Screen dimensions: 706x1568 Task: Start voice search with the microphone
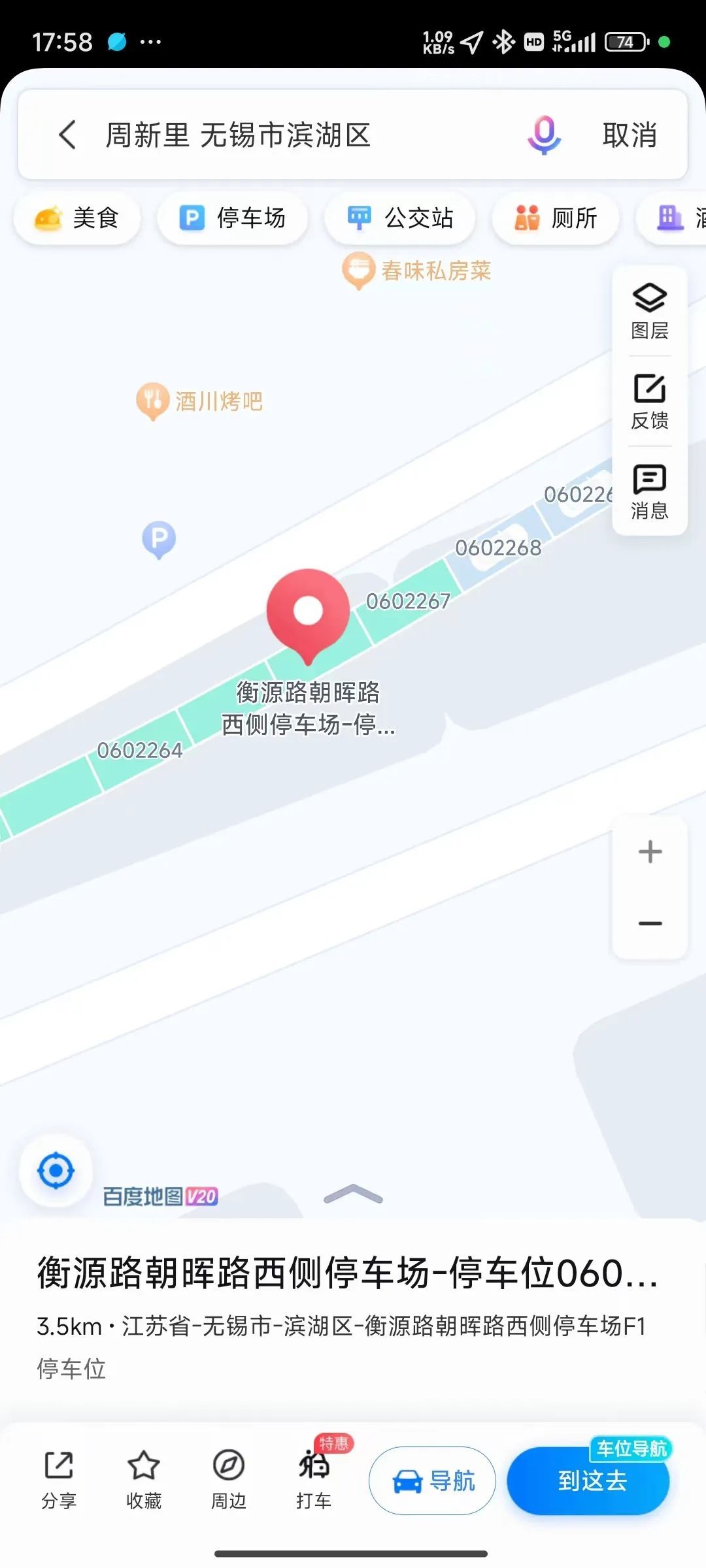tap(544, 135)
